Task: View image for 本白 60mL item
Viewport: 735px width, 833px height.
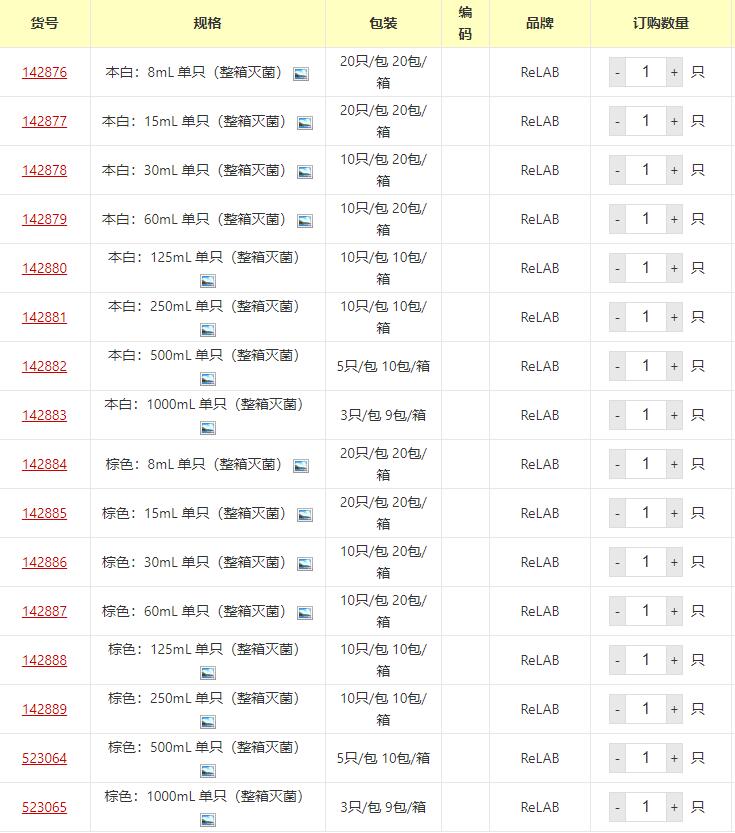Action: 305,220
